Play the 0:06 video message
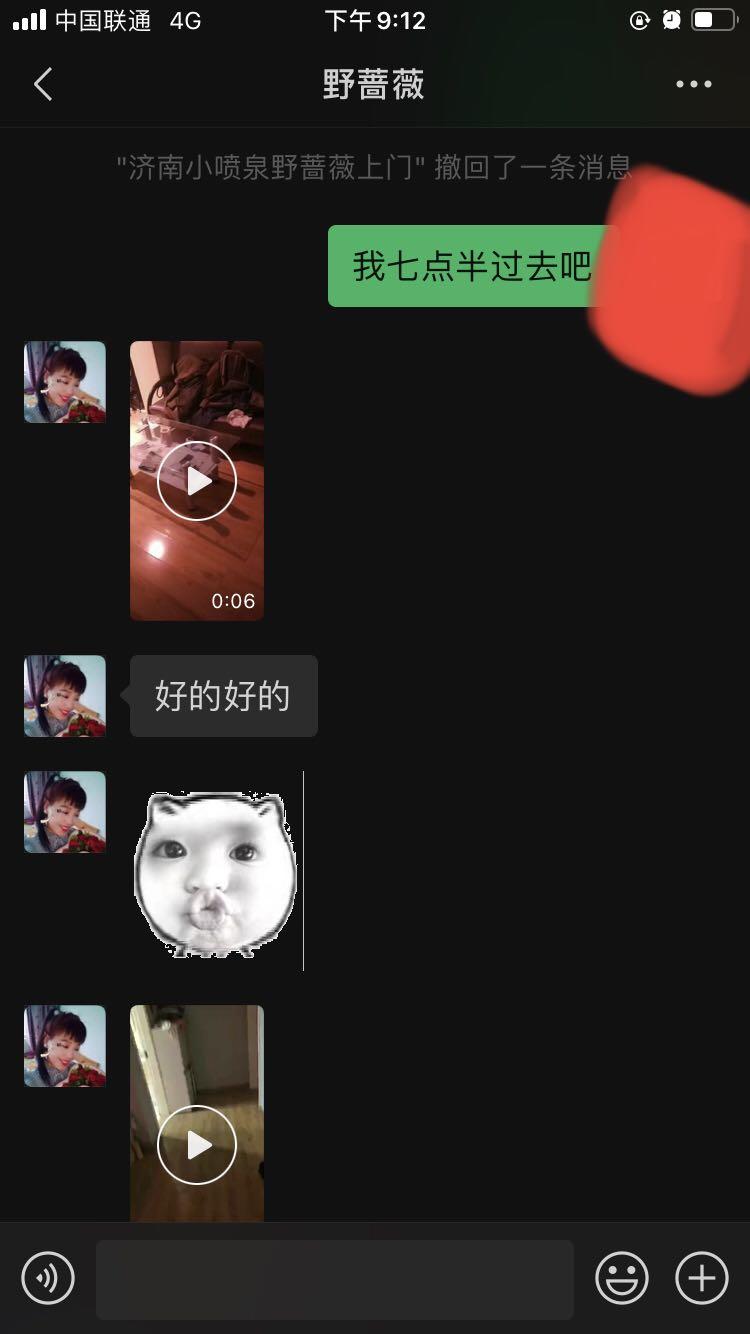 197,481
